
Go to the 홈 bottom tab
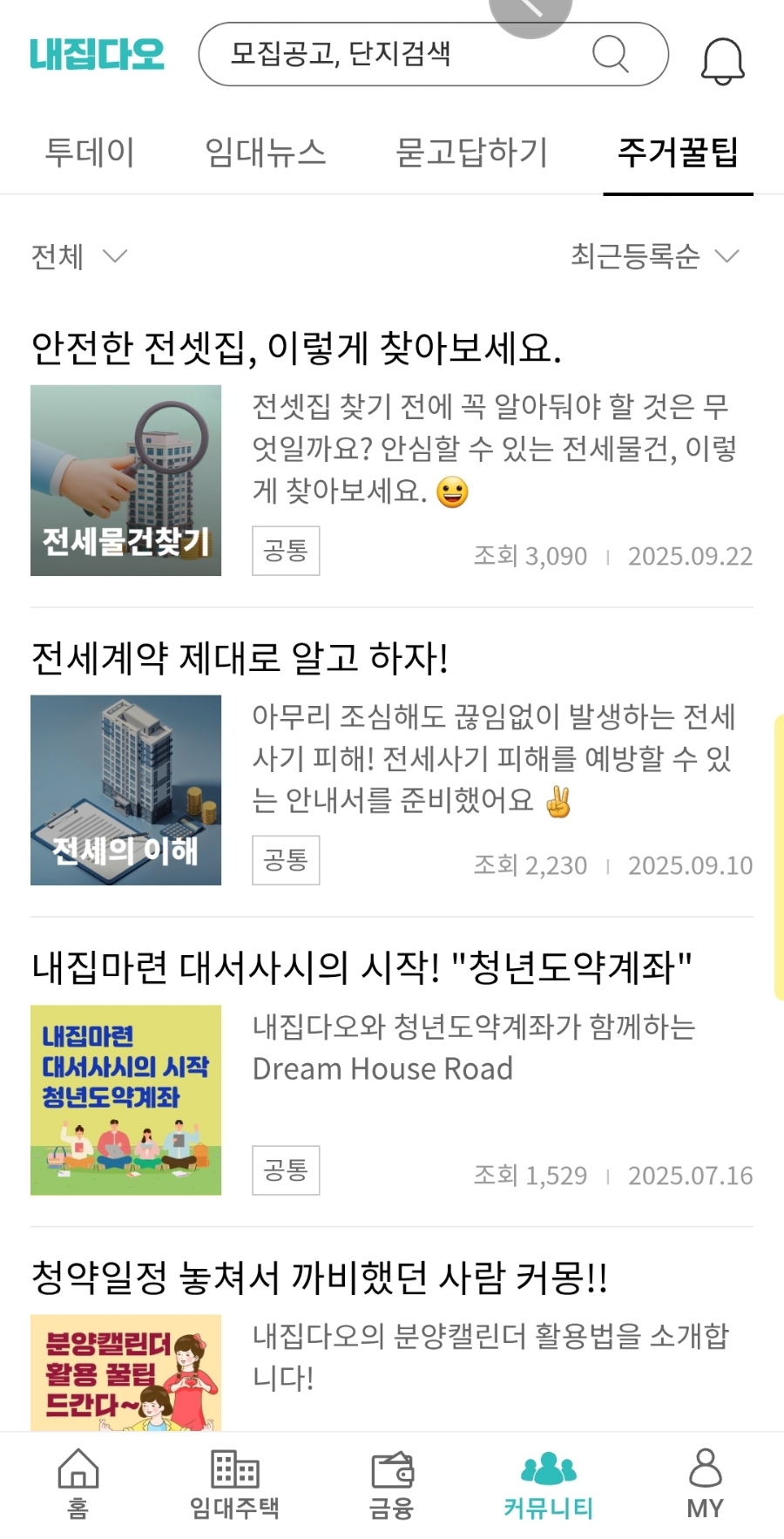click(x=78, y=1483)
